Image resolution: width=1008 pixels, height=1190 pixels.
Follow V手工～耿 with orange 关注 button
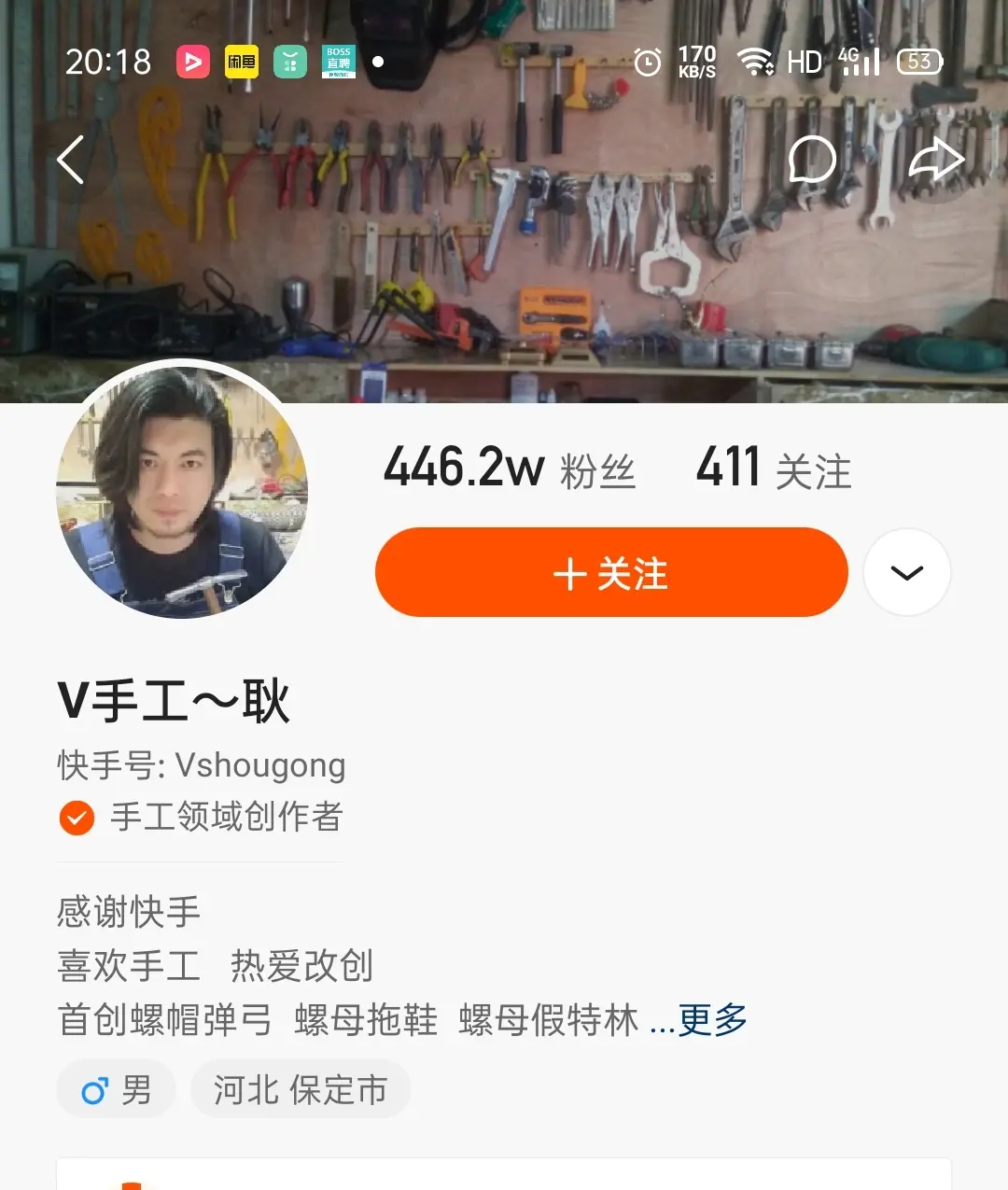coord(611,572)
